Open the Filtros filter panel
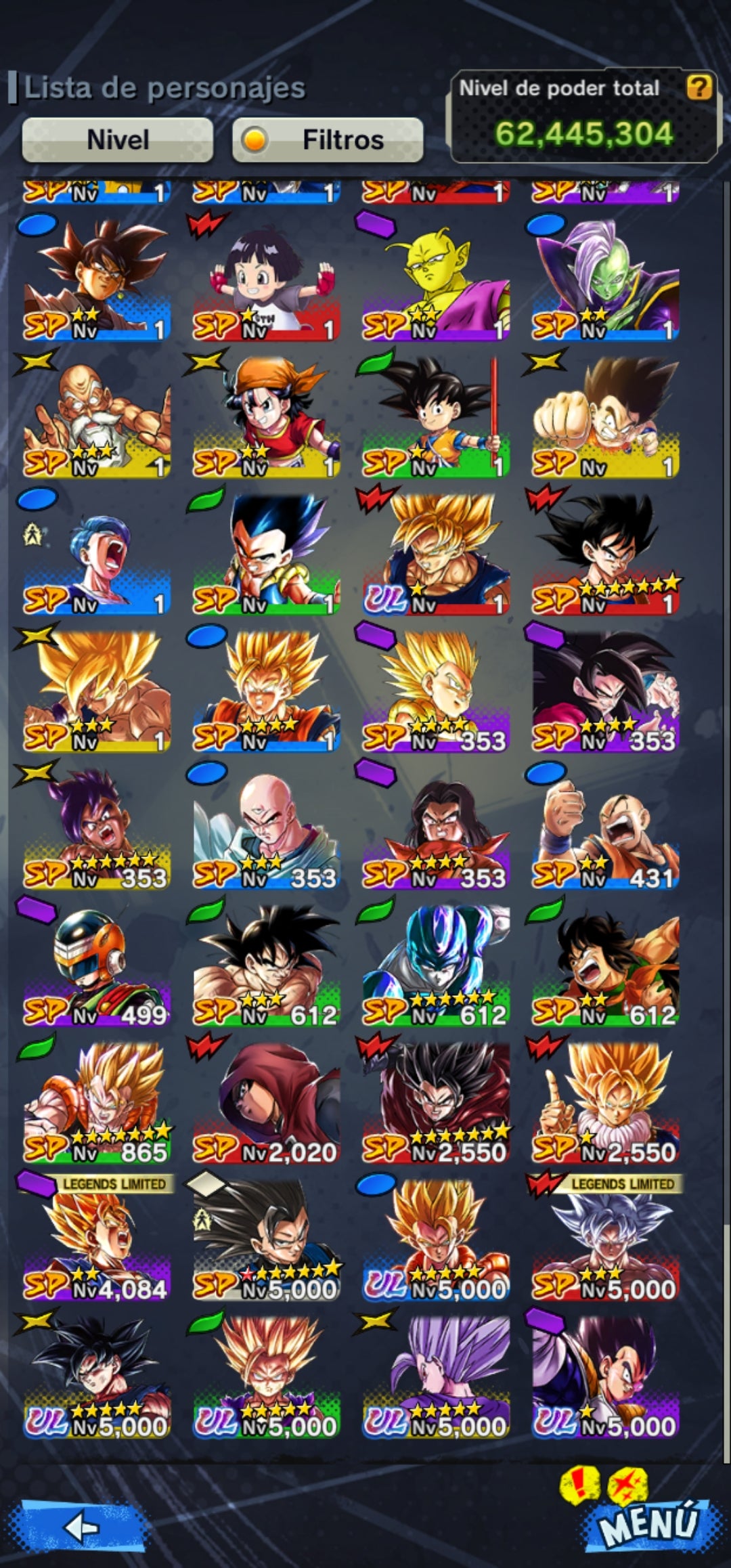 coord(328,140)
